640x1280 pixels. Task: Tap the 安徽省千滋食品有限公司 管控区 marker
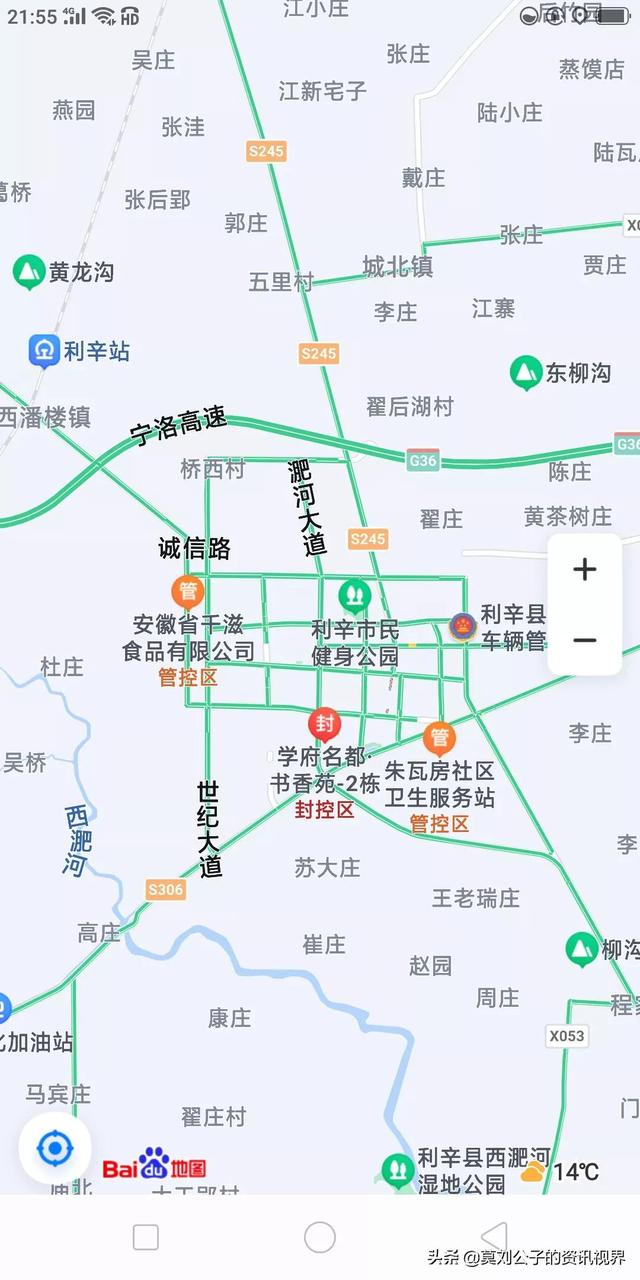[x=188, y=592]
